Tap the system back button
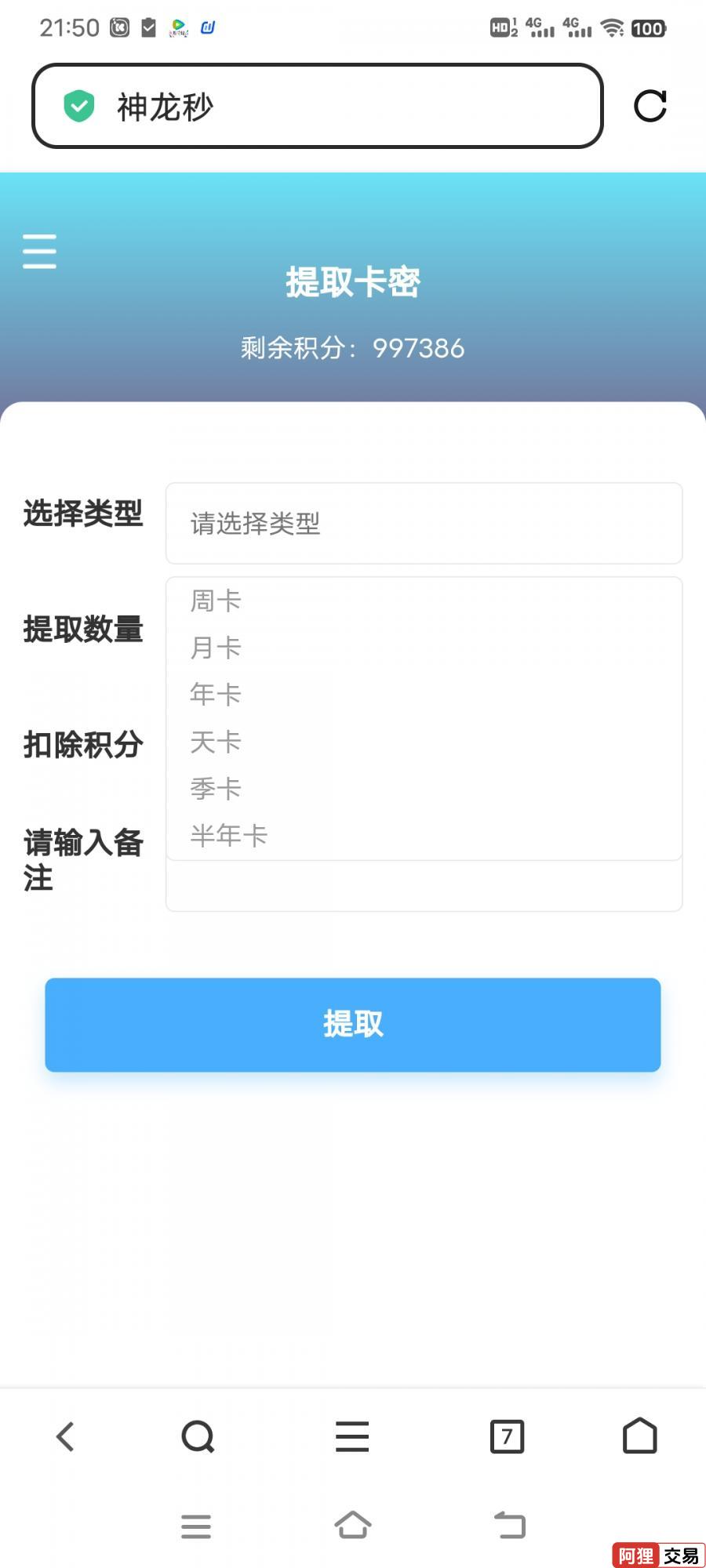This screenshot has height=1568, width=706. point(510,1526)
